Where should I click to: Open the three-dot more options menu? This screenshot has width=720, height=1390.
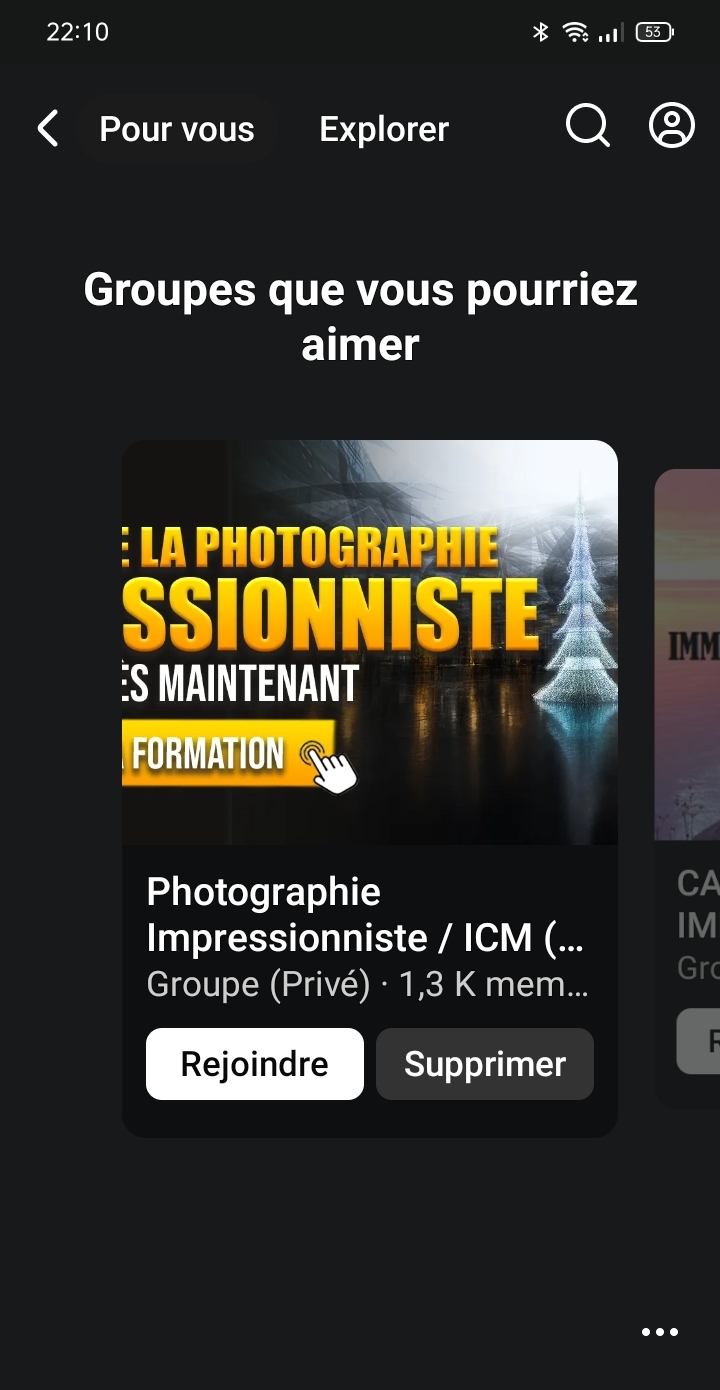point(660,1332)
